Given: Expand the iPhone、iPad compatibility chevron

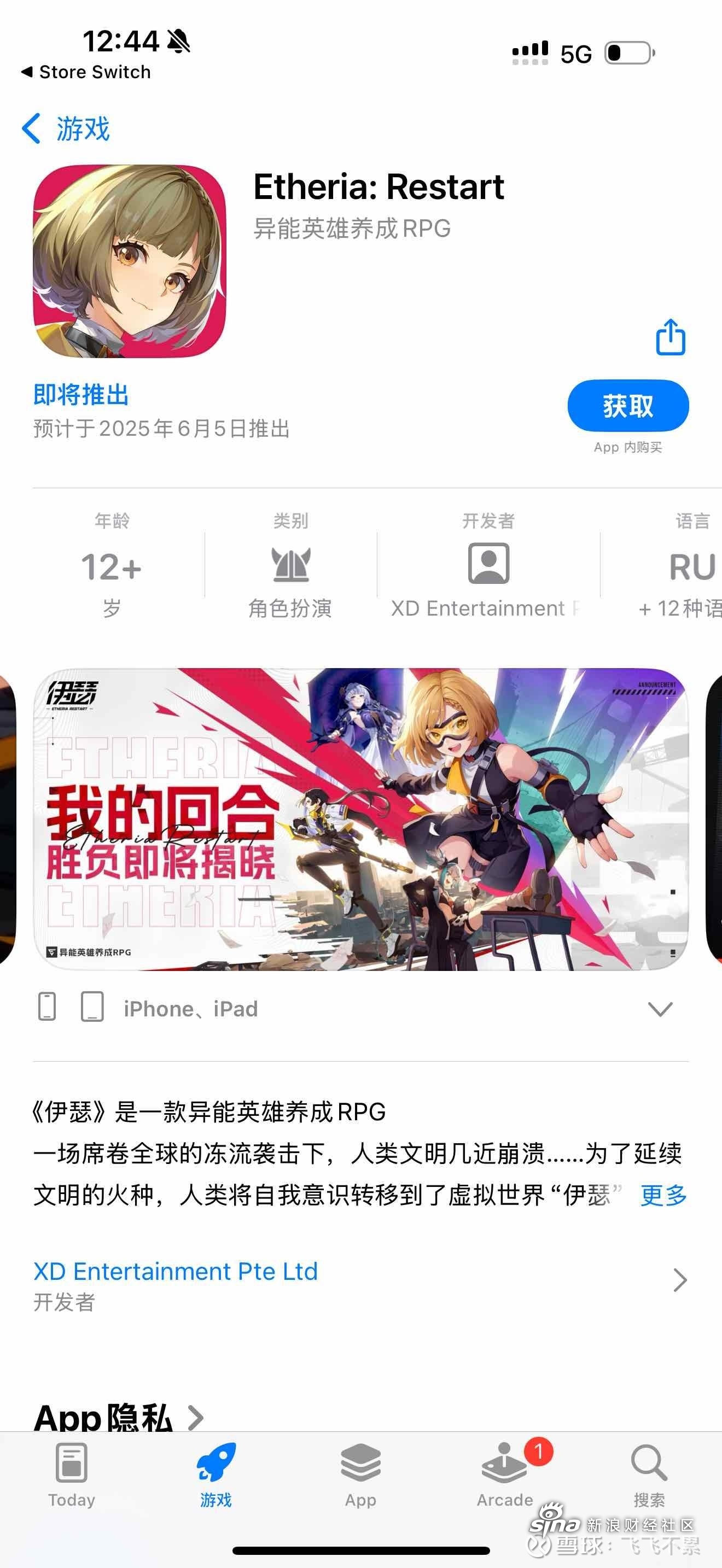Looking at the screenshot, I should point(660,1009).
